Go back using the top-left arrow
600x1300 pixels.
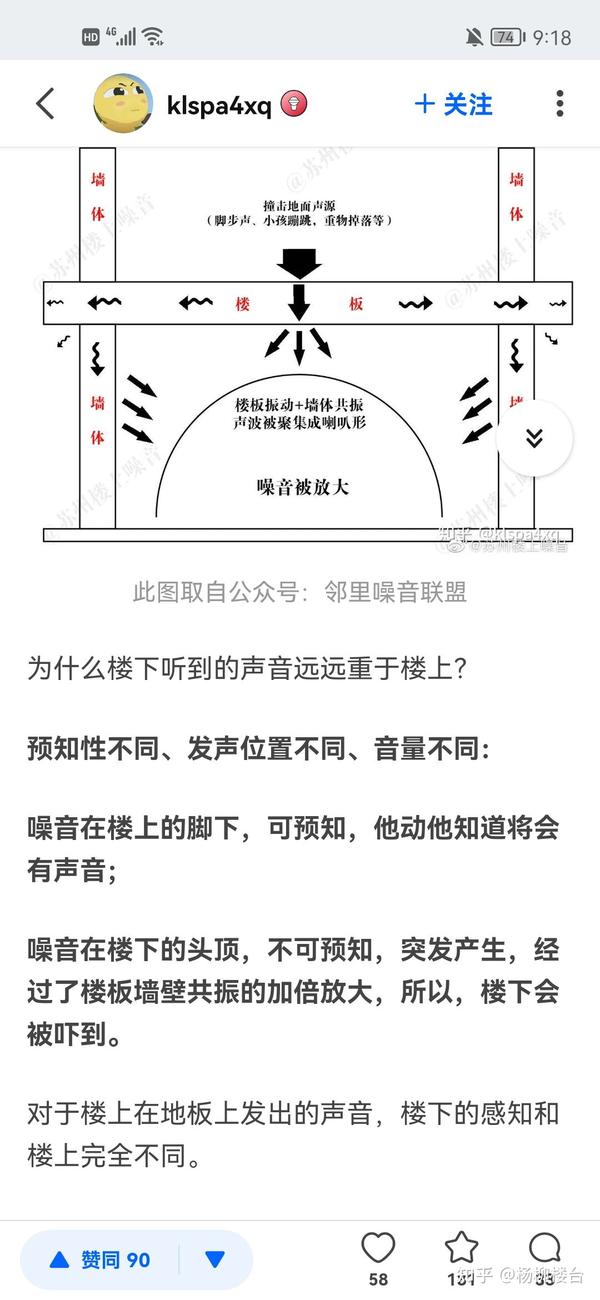[x=45, y=104]
